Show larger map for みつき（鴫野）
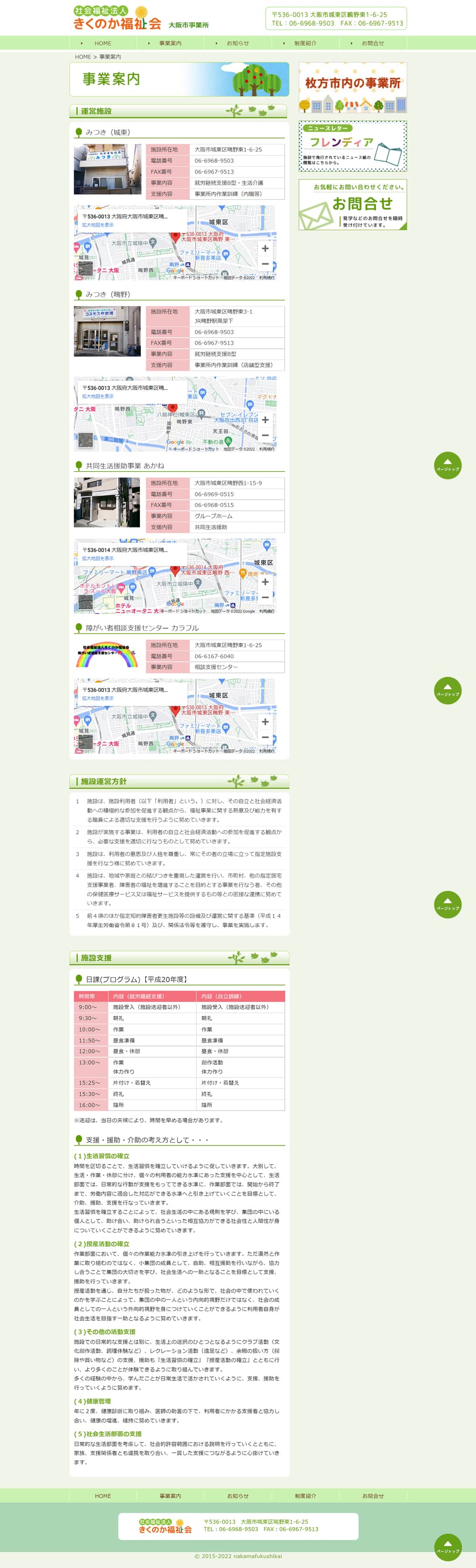The width and height of the screenshot is (476, 1568). 98,396
